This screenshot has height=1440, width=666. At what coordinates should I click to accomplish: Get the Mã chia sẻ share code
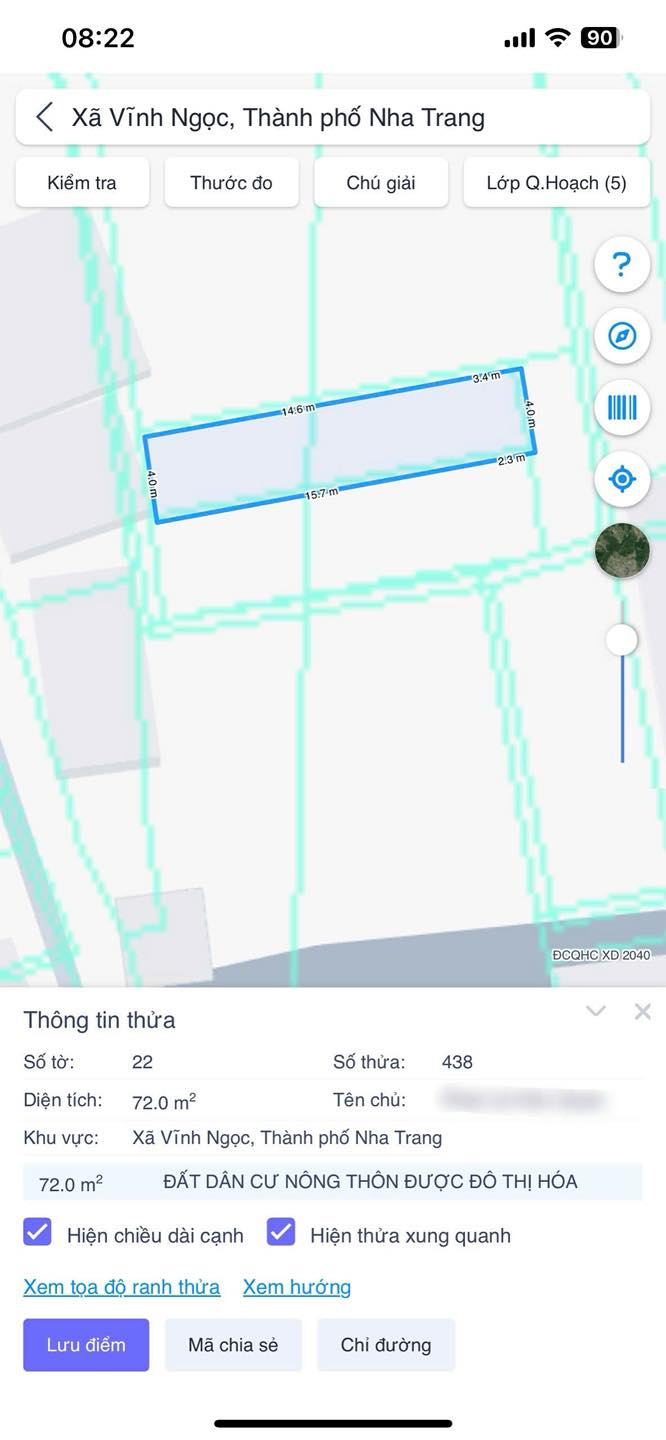click(x=233, y=1344)
